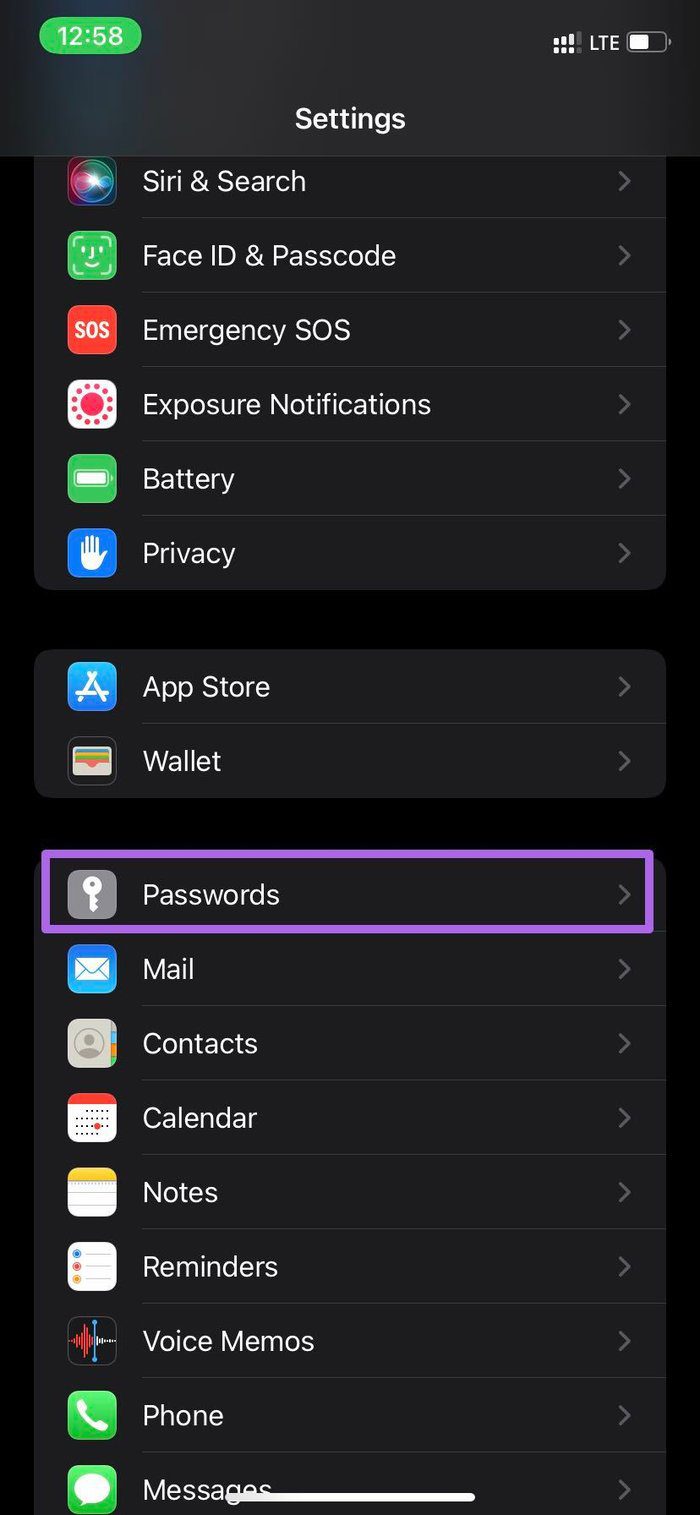This screenshot has height=1515, width=700.
Task: Tap the Calendar row
Action: [350, 1118]
